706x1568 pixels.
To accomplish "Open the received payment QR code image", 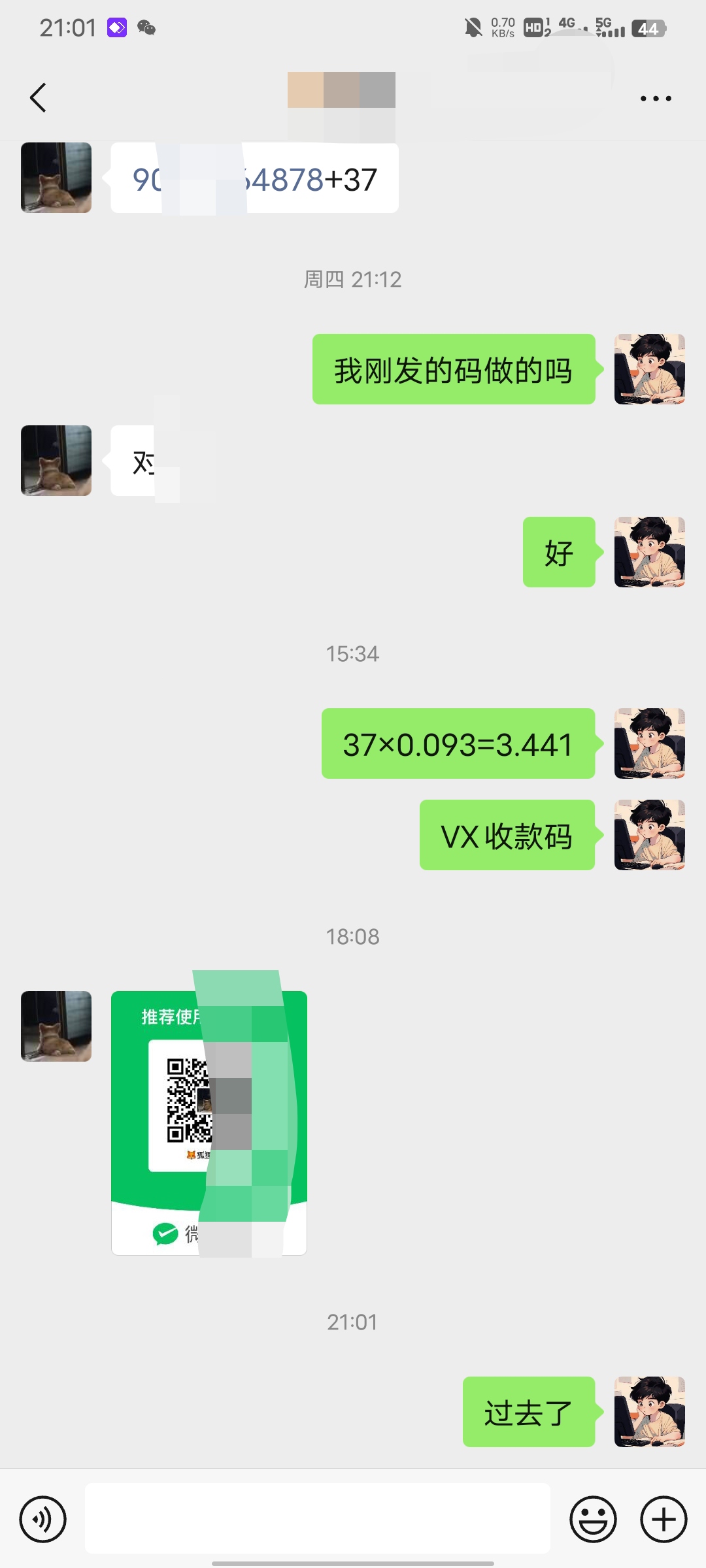I will [209, 1123].
